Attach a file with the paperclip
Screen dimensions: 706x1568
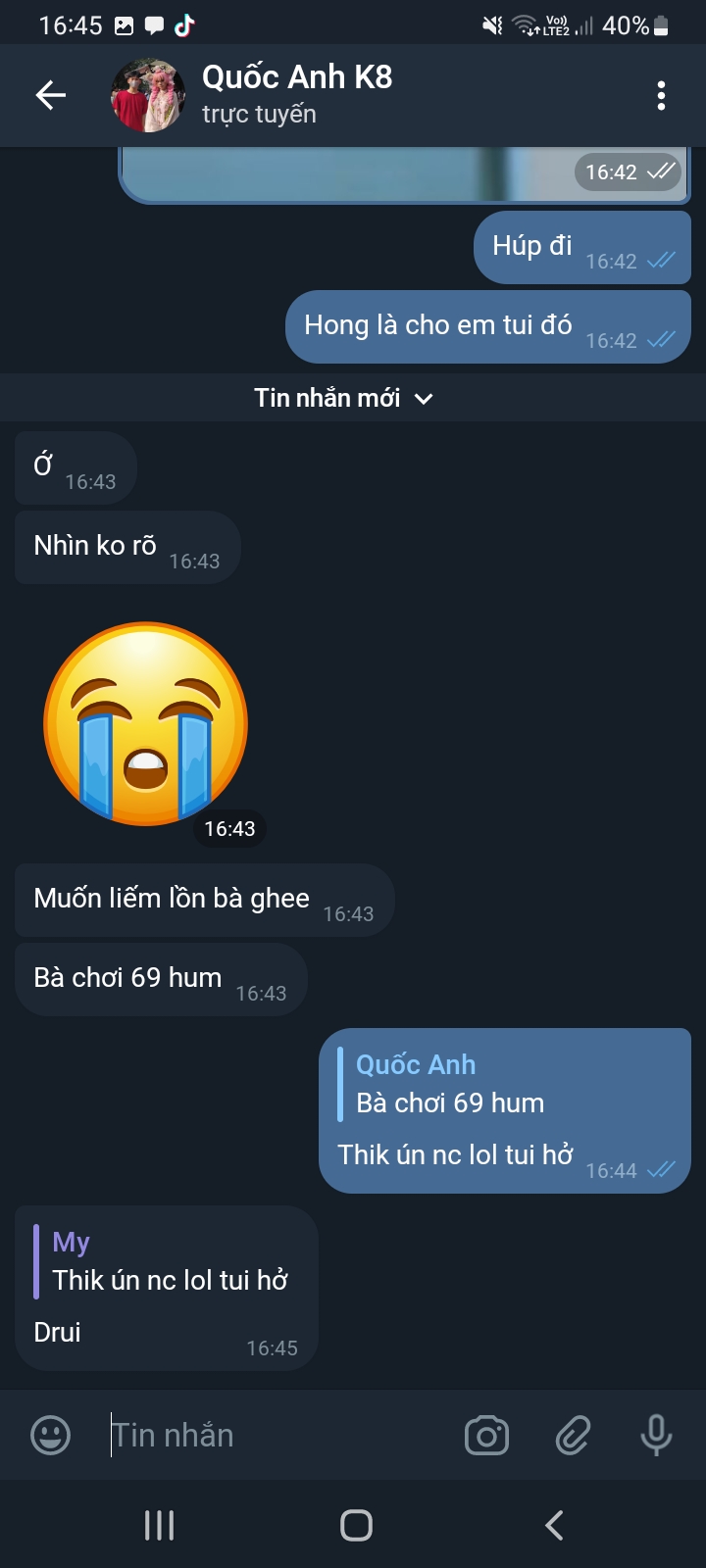[573, 1436]
